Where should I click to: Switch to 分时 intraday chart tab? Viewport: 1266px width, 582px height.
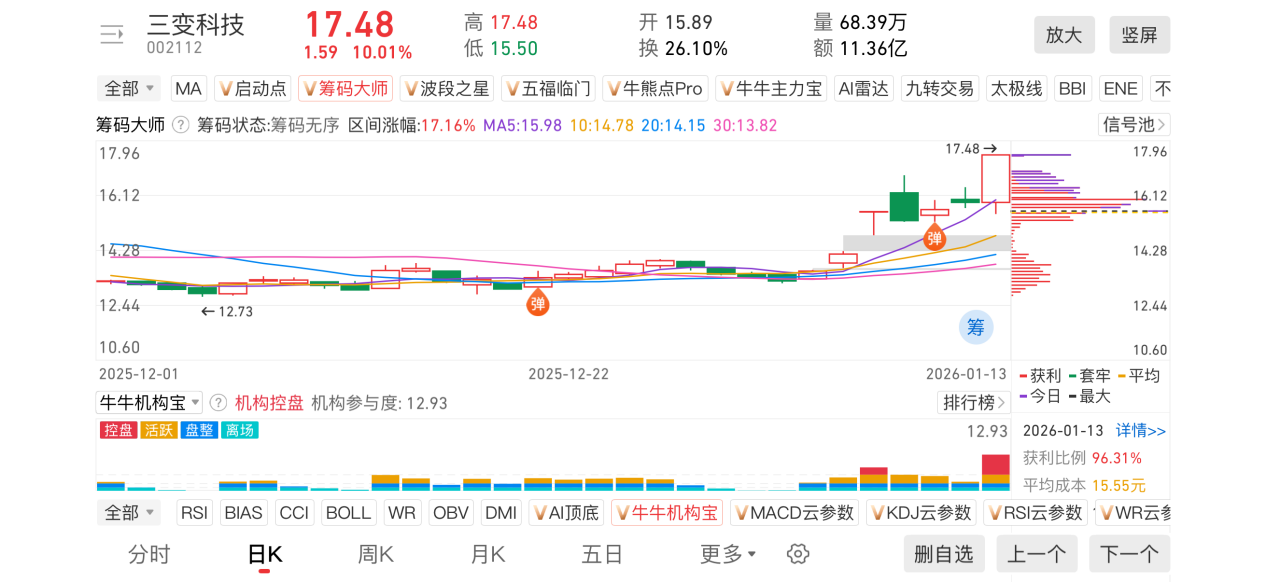coord(149,554)
